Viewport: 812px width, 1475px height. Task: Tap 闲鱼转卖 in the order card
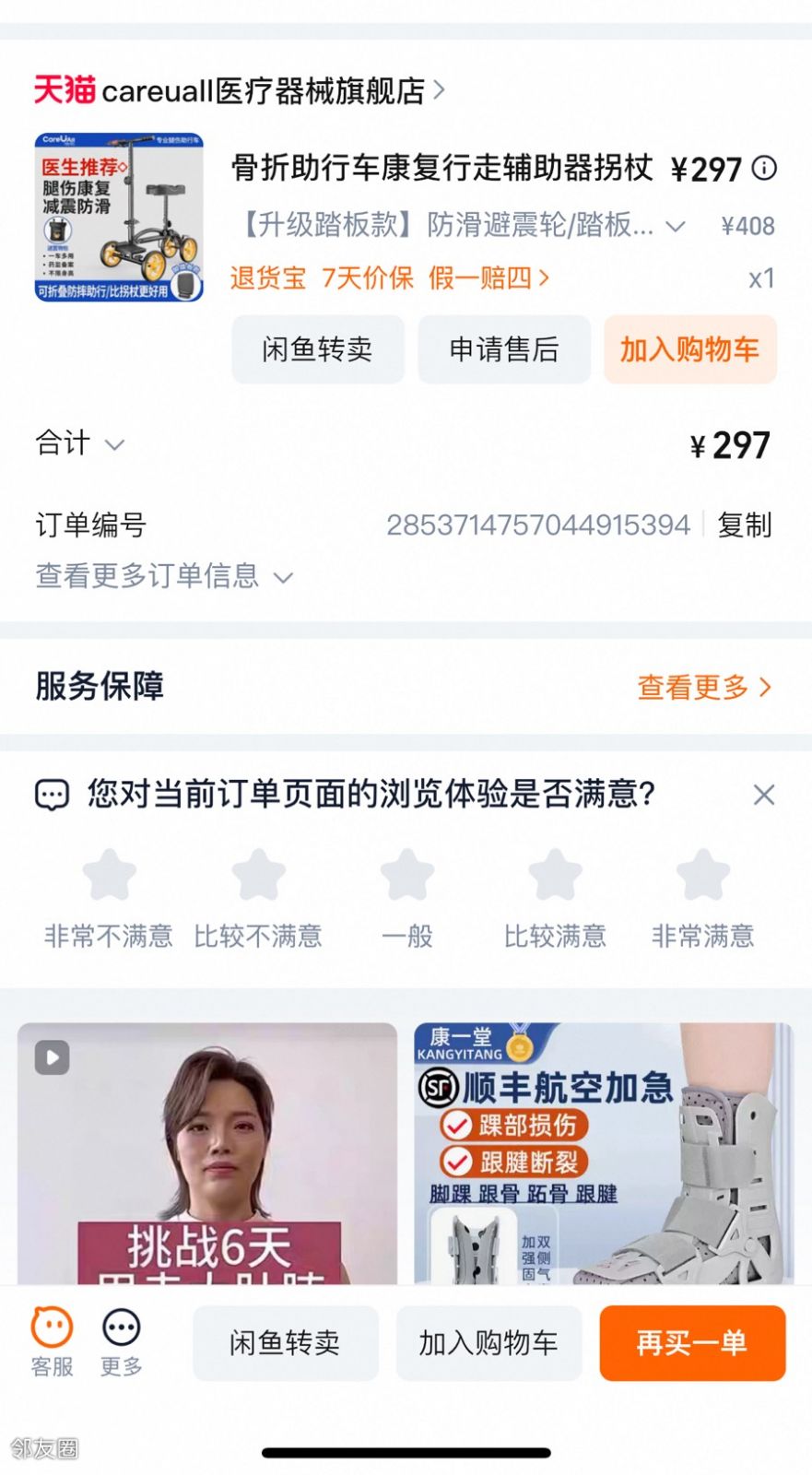pyautogui.click(x=317, y=349)
